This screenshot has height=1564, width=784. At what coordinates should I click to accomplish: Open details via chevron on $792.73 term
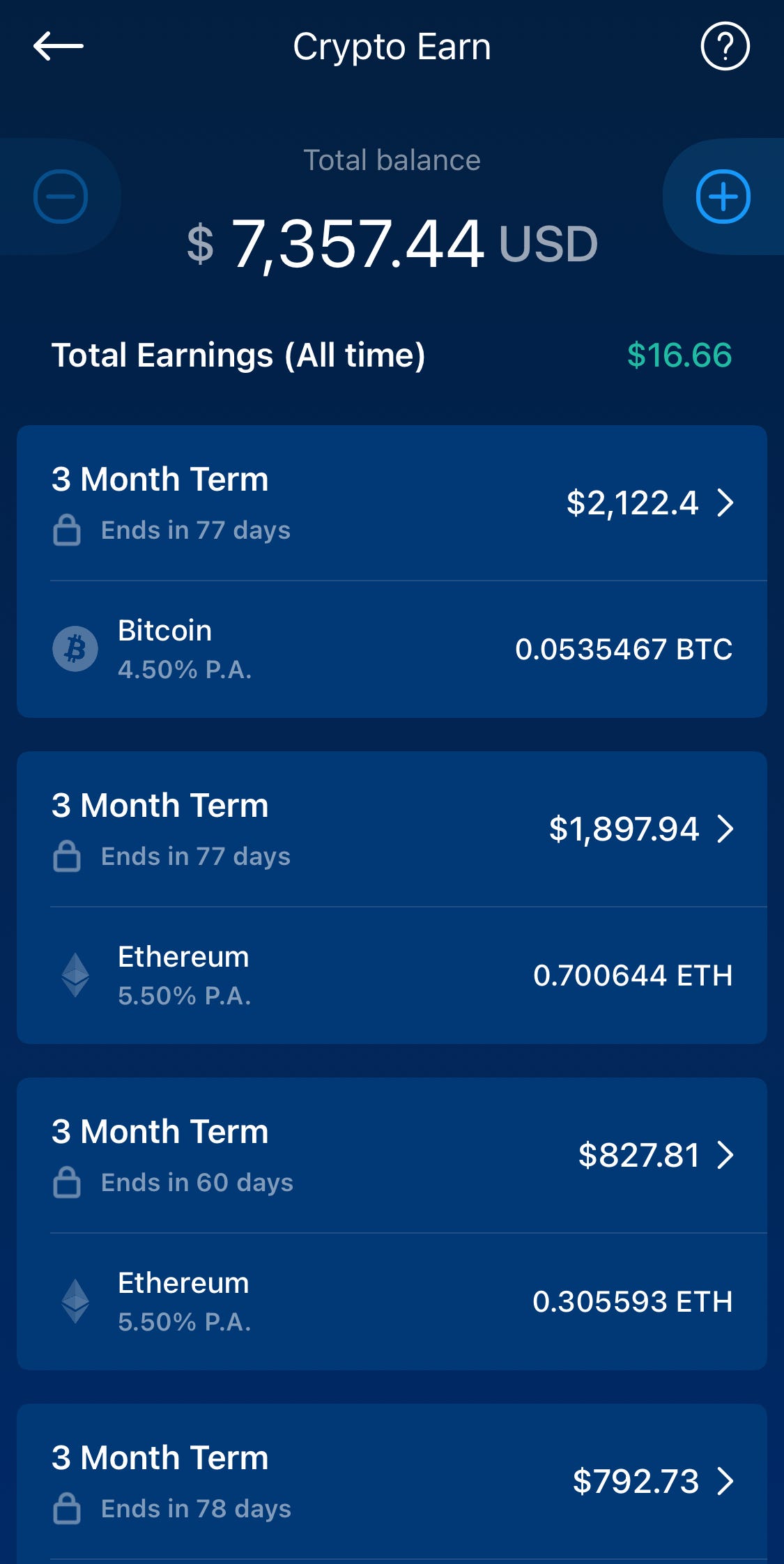point(728,1482)
